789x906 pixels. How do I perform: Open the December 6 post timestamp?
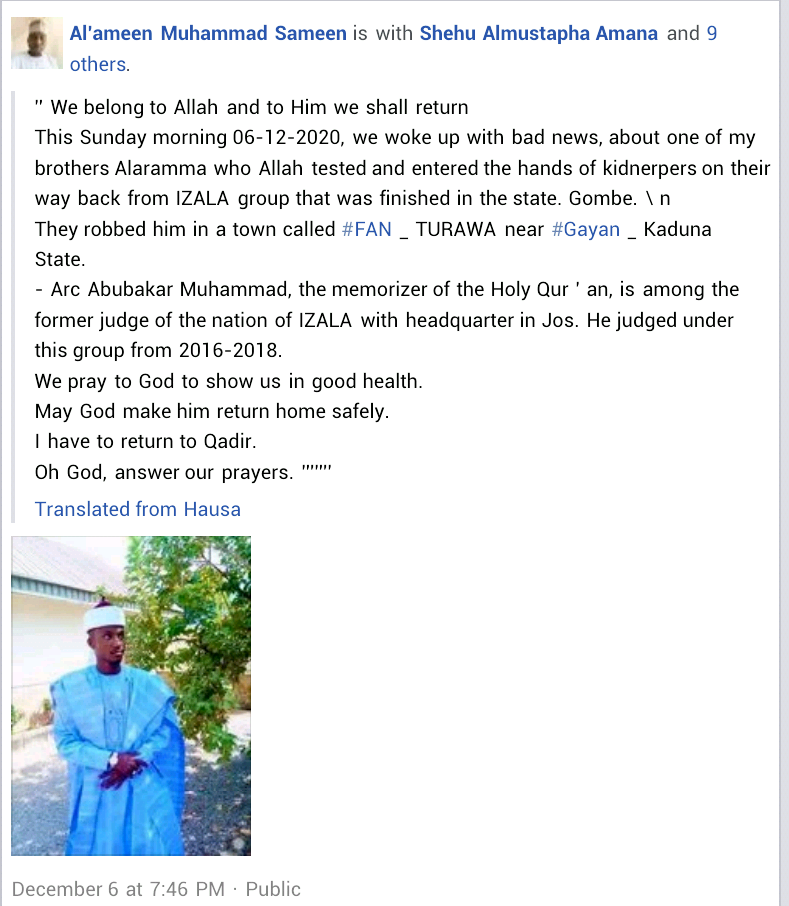pyautogui.click(x=118, y=889)
